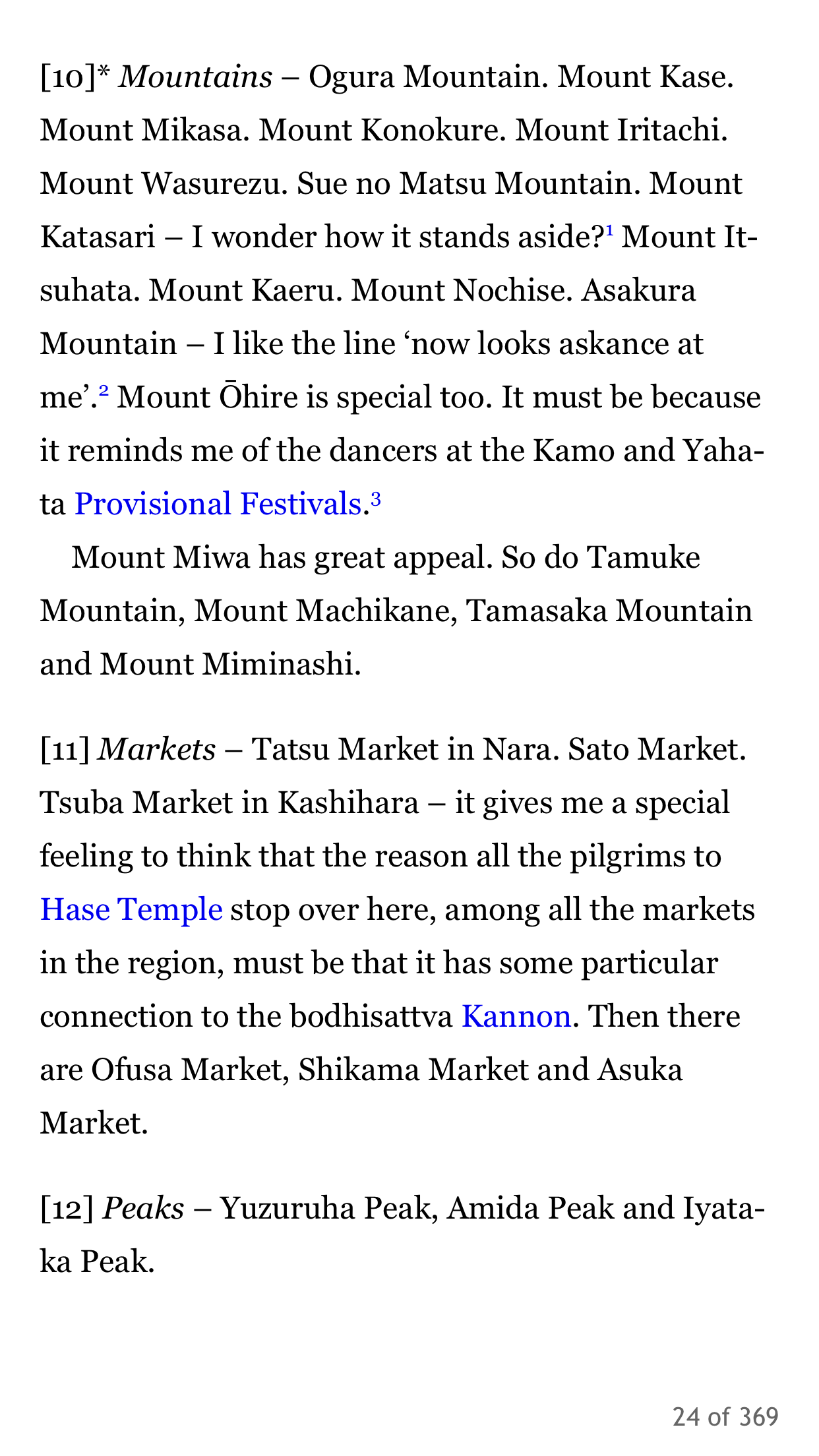Open the Provisional Festivals link
The image size is (819, 1456).
pos(218,504)
